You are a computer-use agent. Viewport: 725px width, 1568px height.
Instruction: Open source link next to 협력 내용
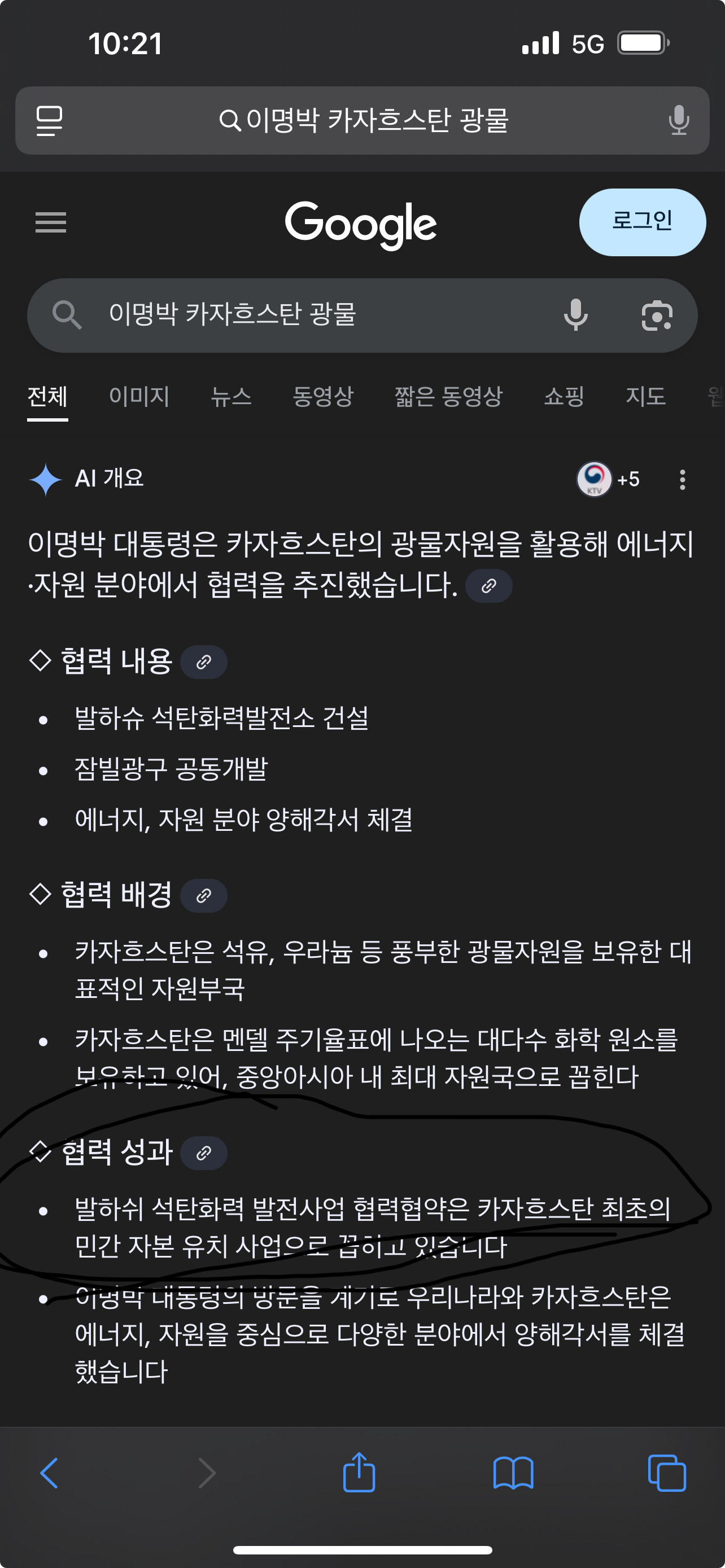point(204,662)
